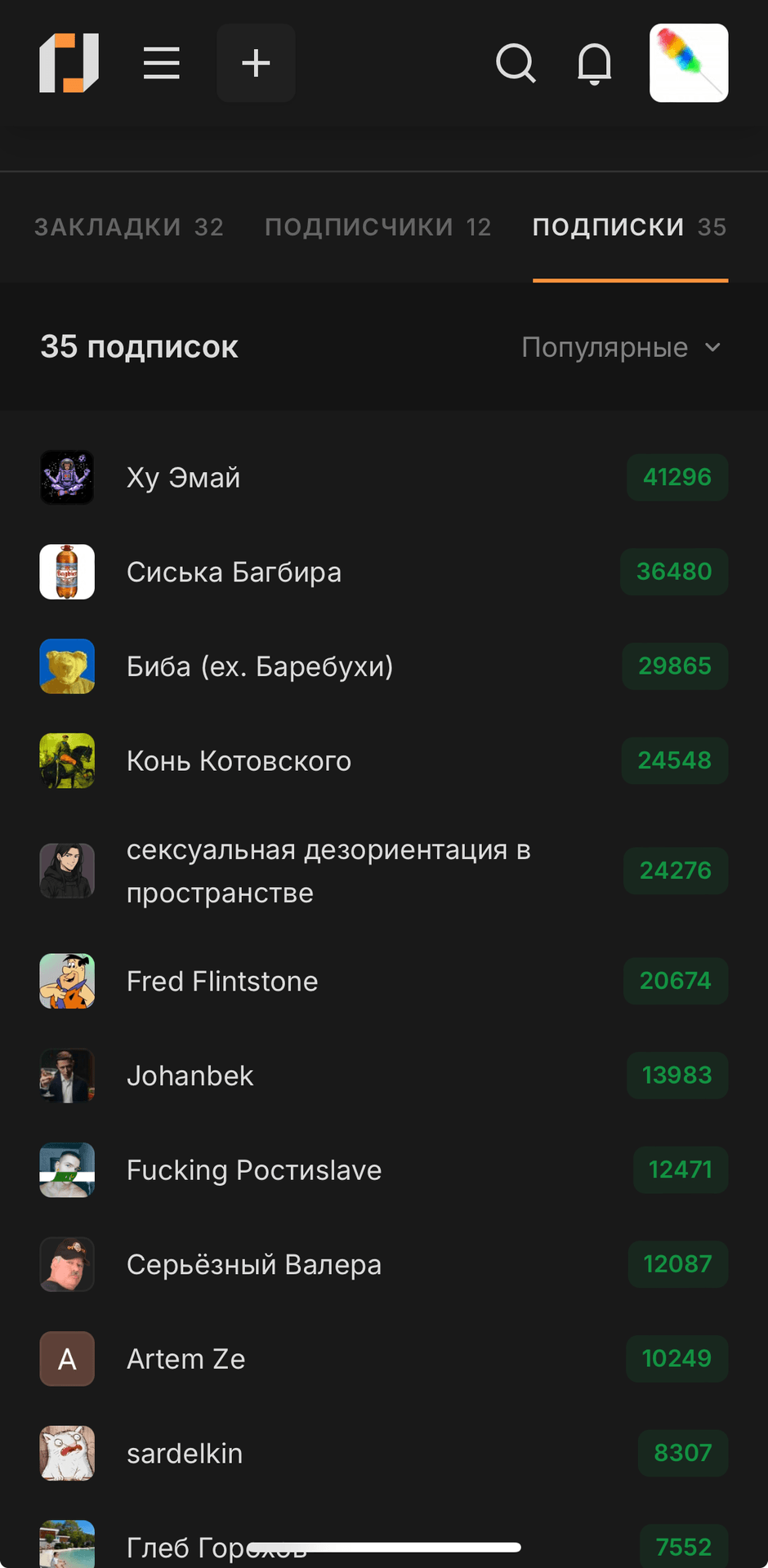Go to the site home via logo
Image resolution: width=768 pixels, height=1568 pixels.
click(x=69, y=63)
